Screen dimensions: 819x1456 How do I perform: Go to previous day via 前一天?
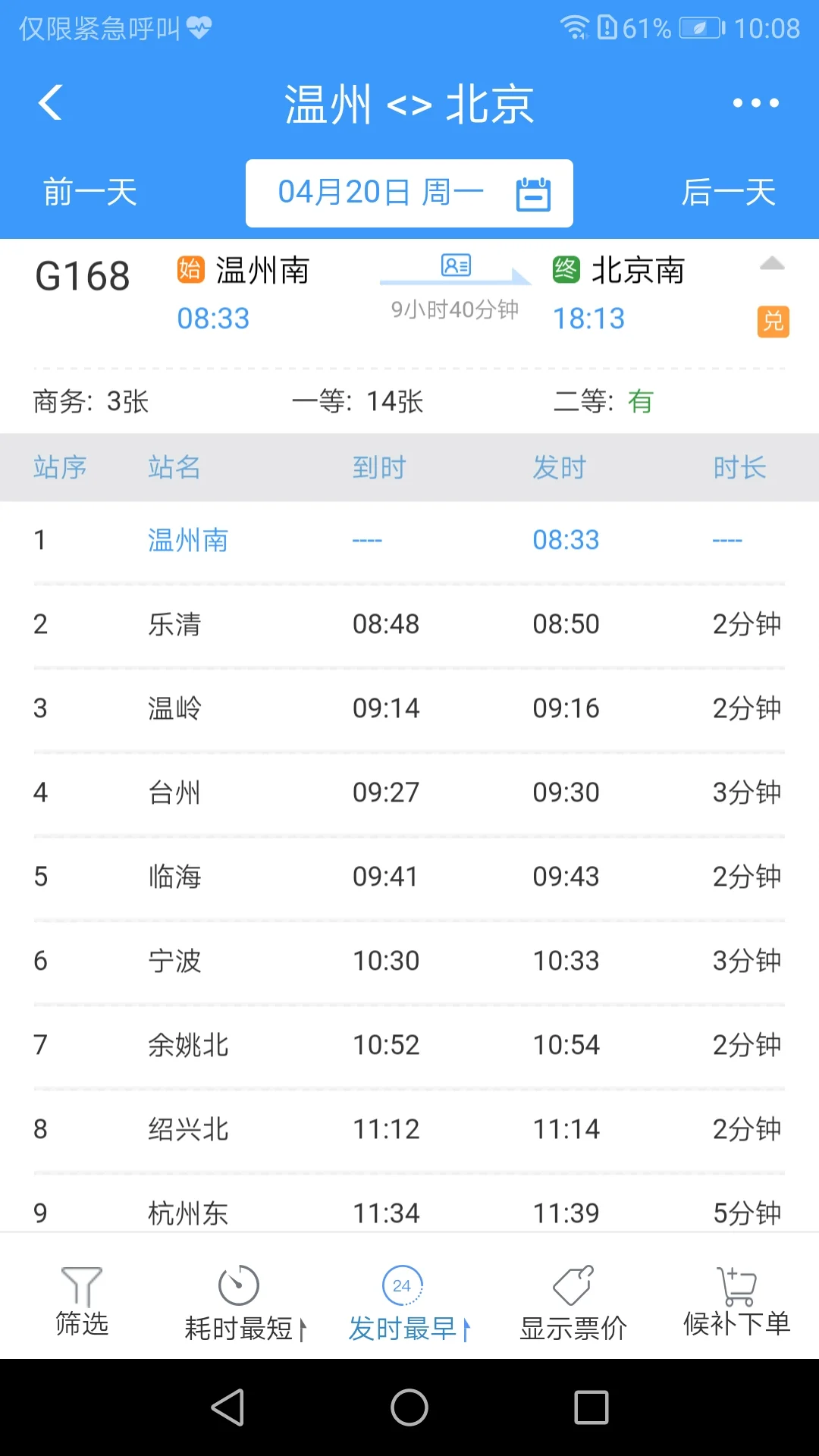click(89, 192)
